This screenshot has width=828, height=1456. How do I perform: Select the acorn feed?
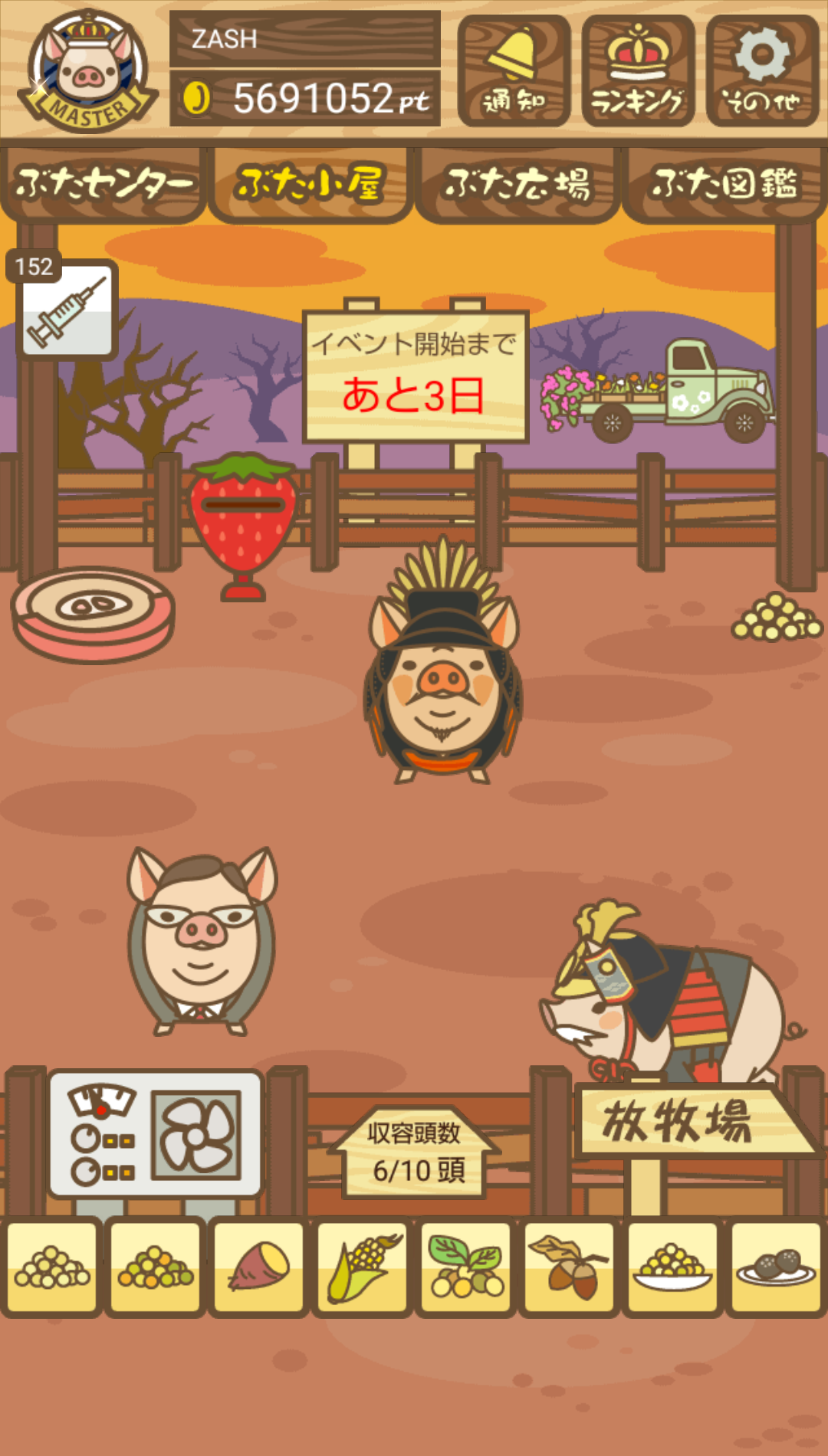click(569, 1267)
